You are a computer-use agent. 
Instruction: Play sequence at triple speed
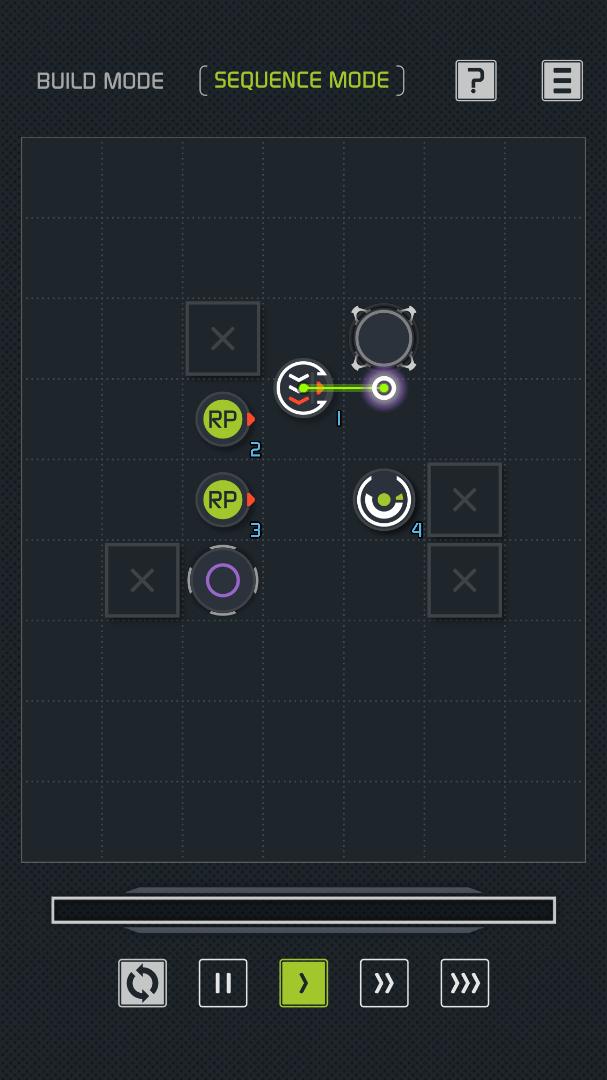(465, 983)
